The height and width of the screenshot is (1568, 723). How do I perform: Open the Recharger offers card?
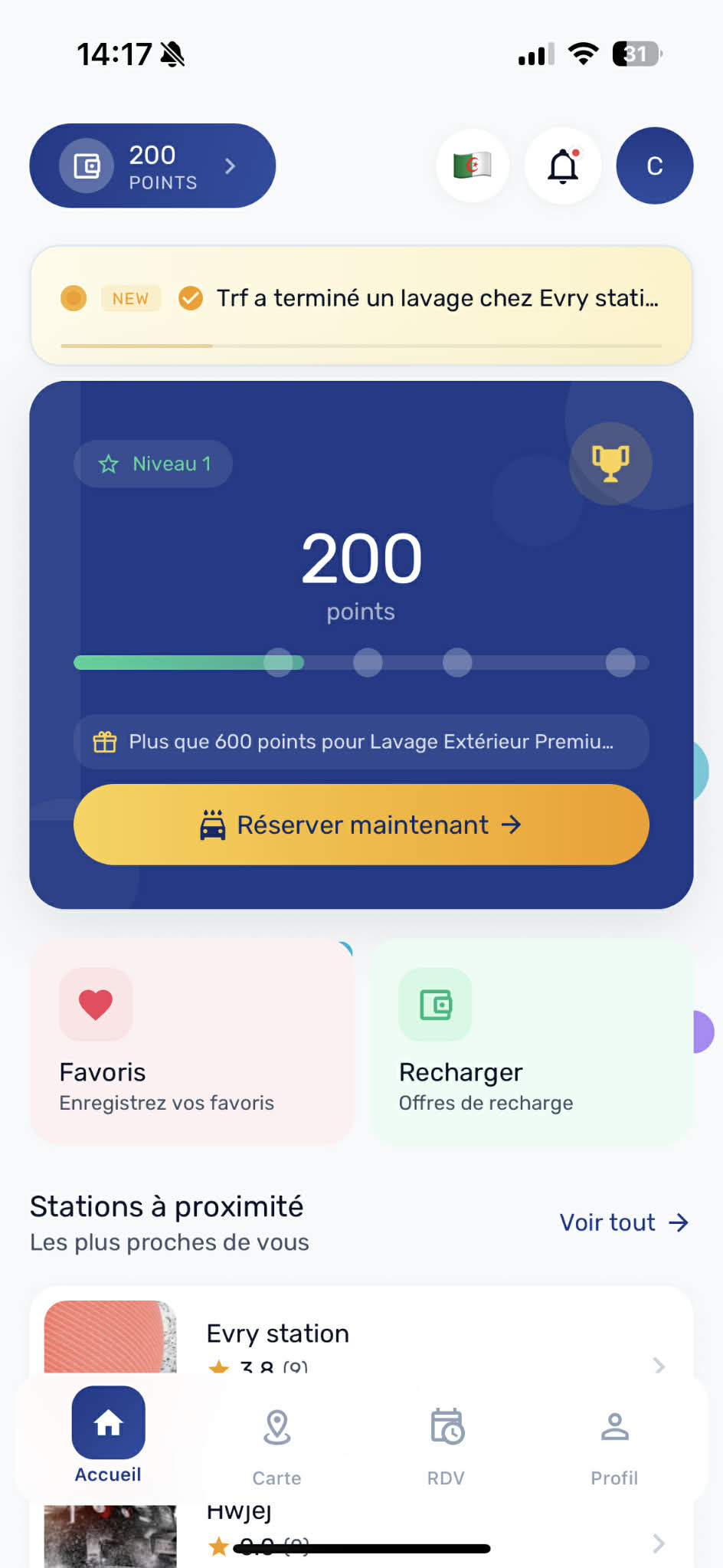pos(532,1042)
